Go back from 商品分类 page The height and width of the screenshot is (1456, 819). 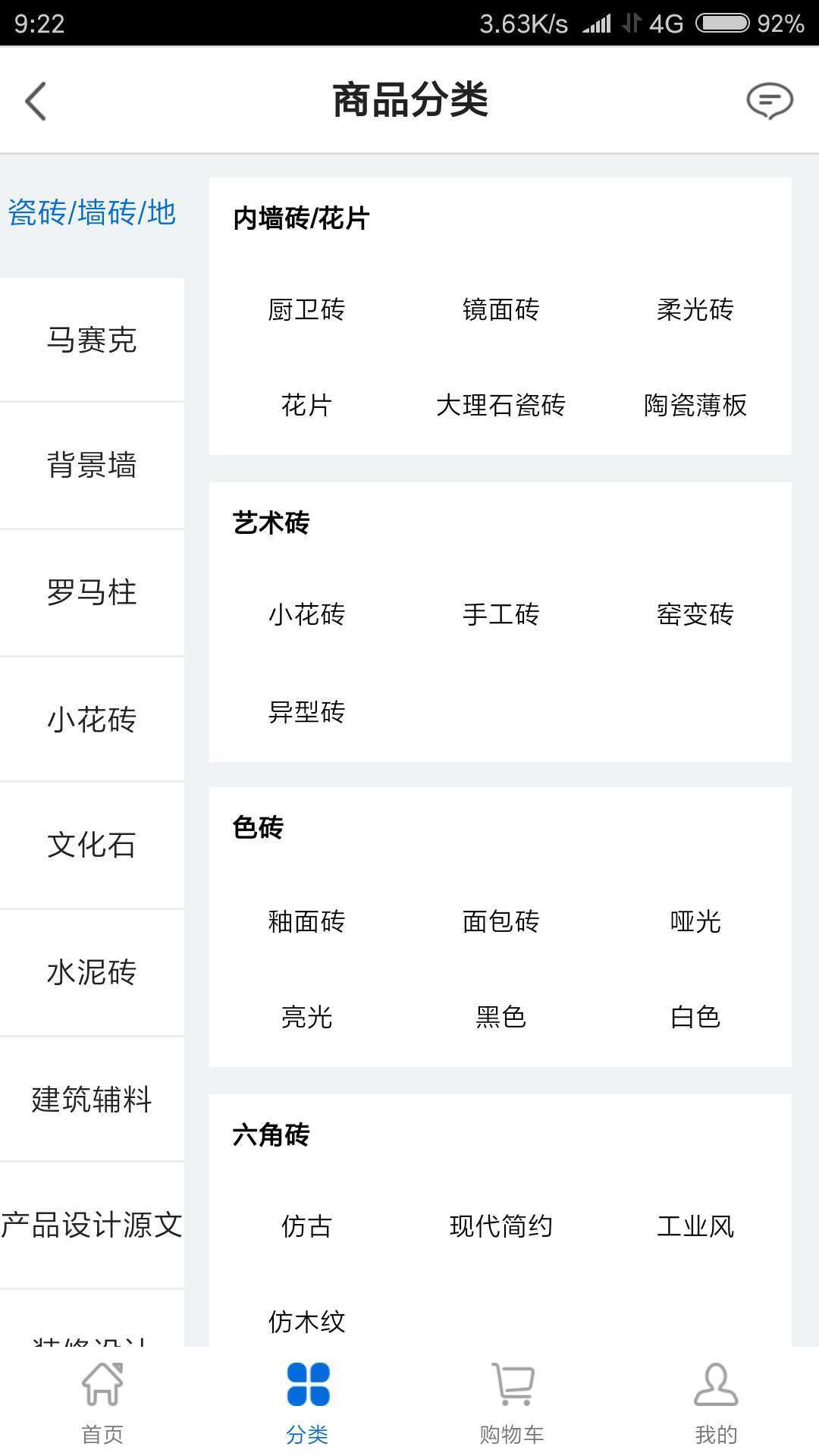coord(36,101)
